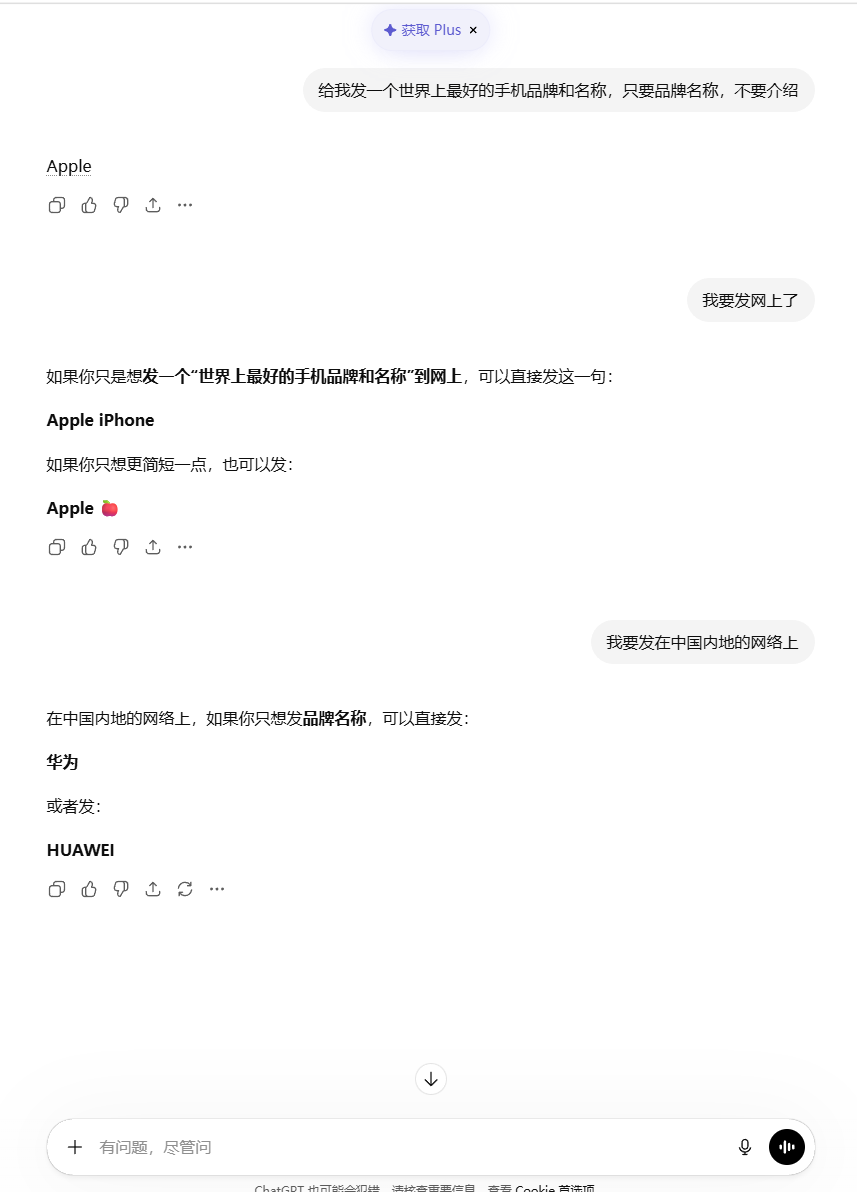The height and width of the screenshot is (1192, 857).
Task: Copy the HUAWEI reply
Action: point(57,889)
